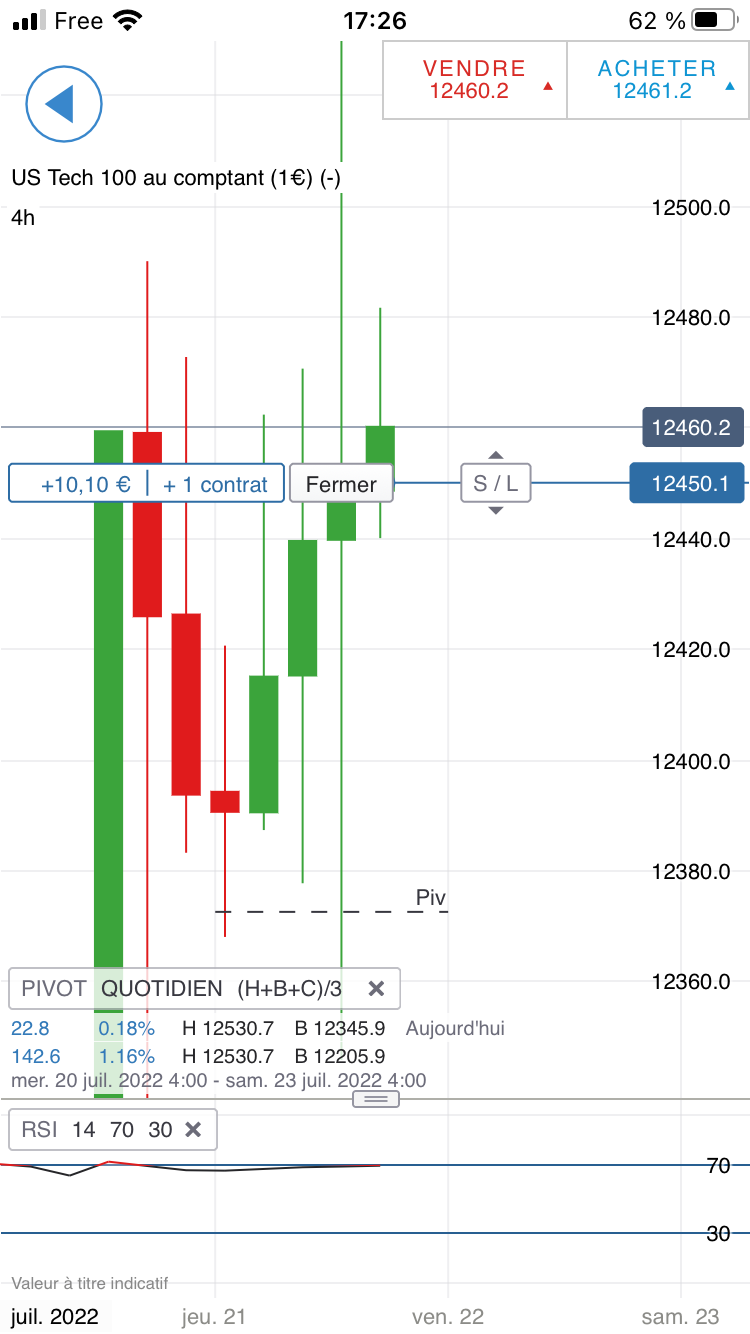750x1334 pixels.
Task: Tap the resize handle above the RSI panel
Action: (x=376, y=1099)
